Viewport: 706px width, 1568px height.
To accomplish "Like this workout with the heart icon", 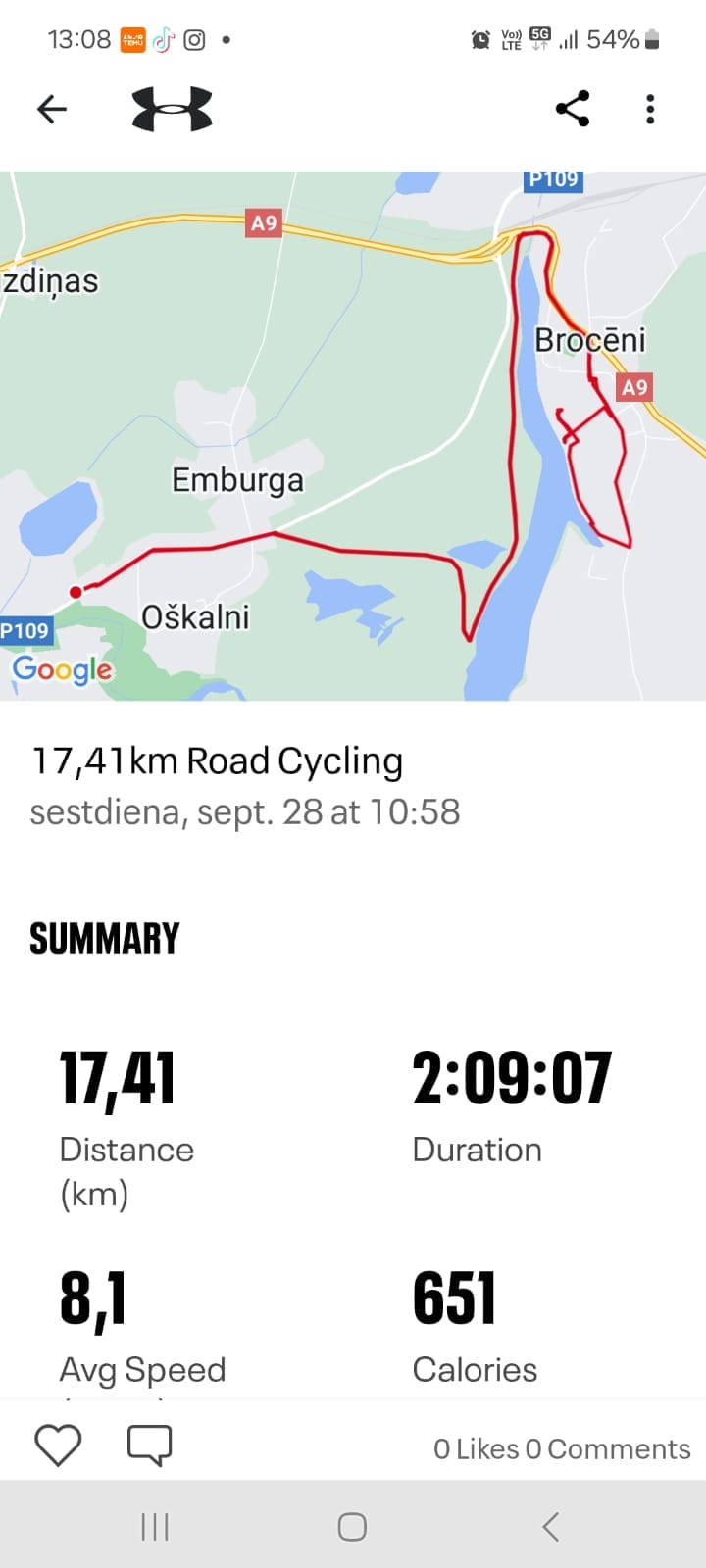I will tap(58, 1445).
